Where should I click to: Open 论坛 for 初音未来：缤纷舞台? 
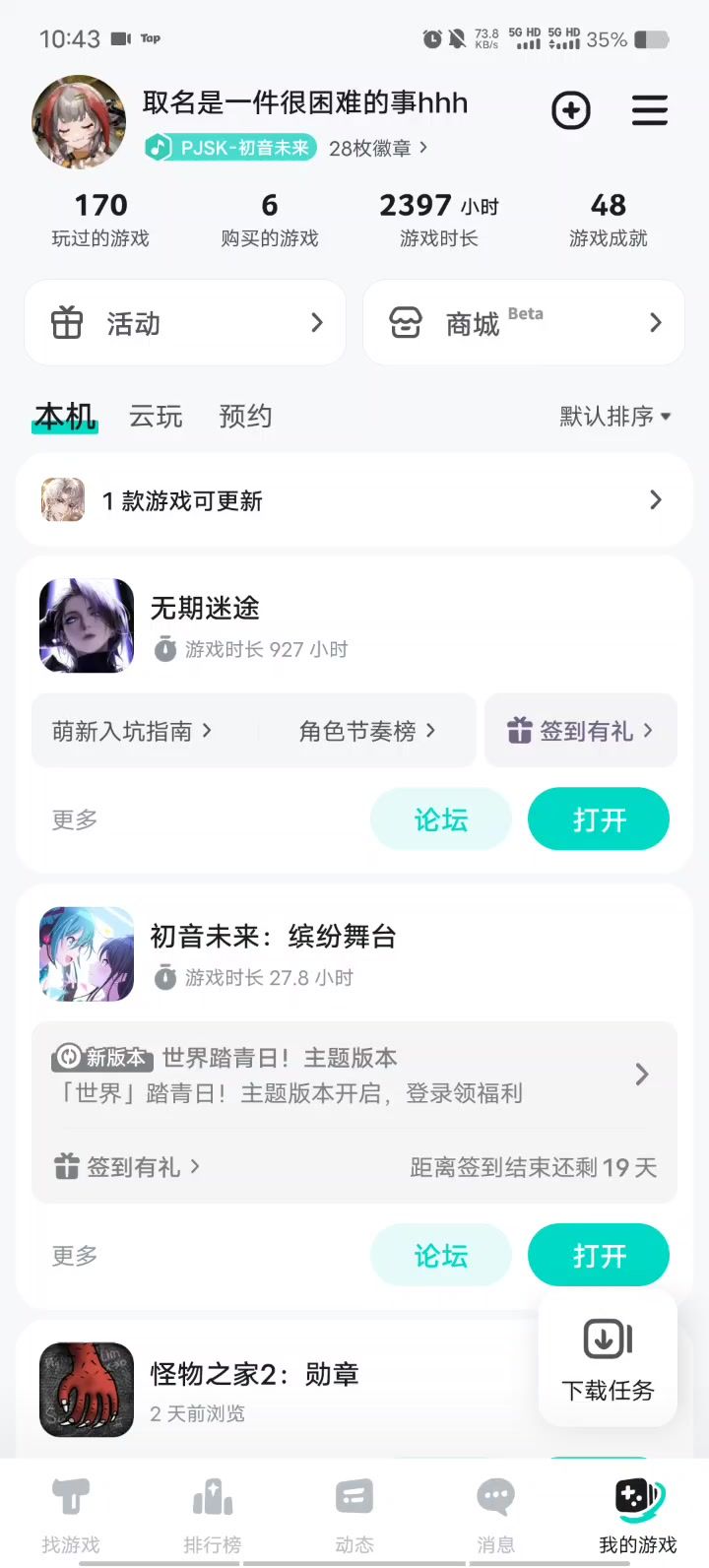click(441, 1256)
